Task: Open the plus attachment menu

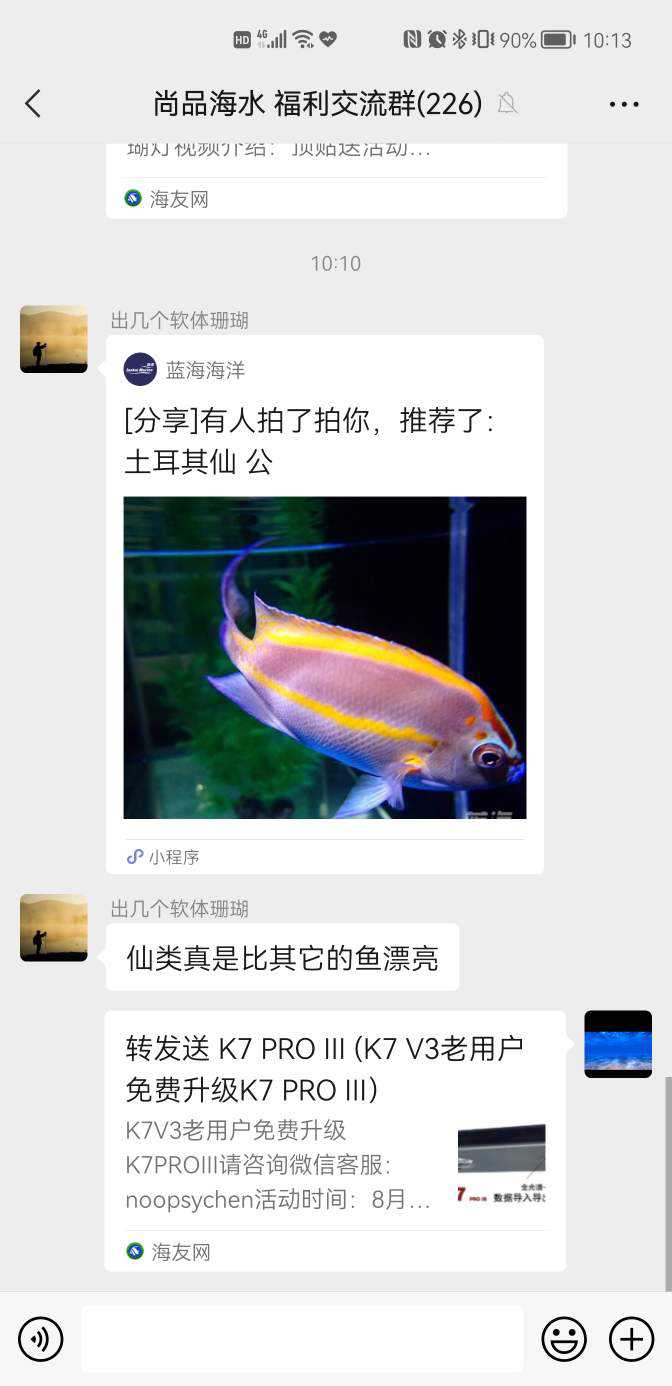Action: 631,1339
